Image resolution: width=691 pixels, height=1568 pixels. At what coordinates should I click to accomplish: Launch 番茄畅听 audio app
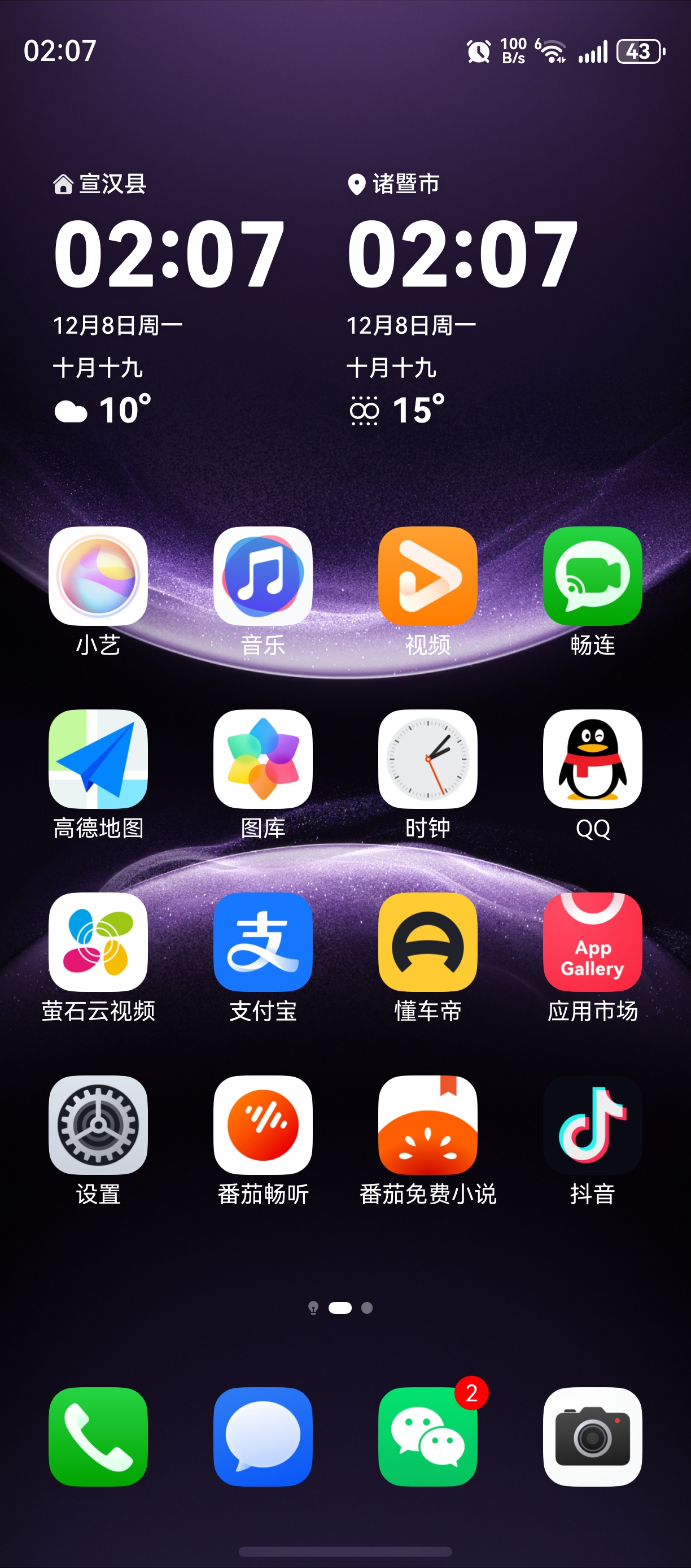[x=263, y=1125]
